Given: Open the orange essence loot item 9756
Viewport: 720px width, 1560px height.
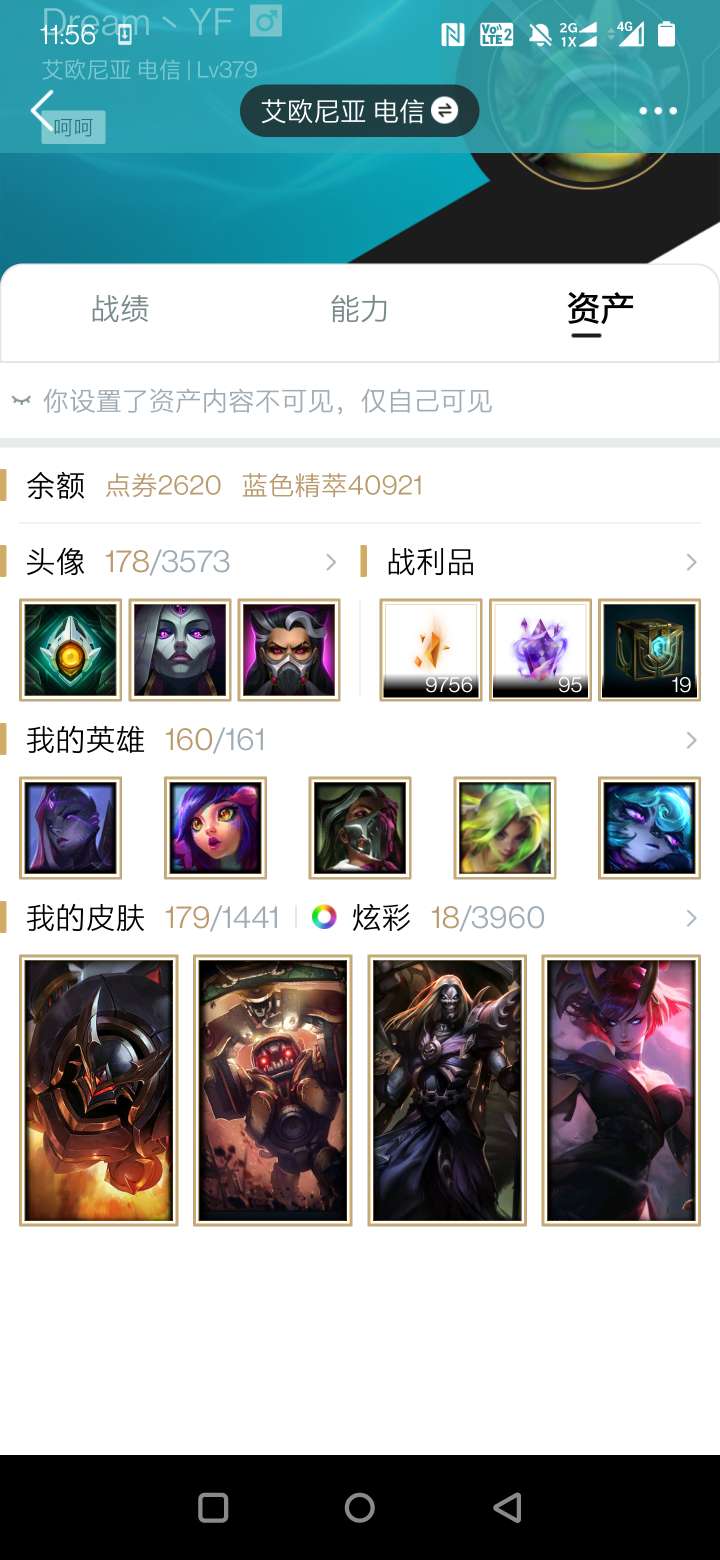Looking at the screenshot, I should (x=431, y=649).
